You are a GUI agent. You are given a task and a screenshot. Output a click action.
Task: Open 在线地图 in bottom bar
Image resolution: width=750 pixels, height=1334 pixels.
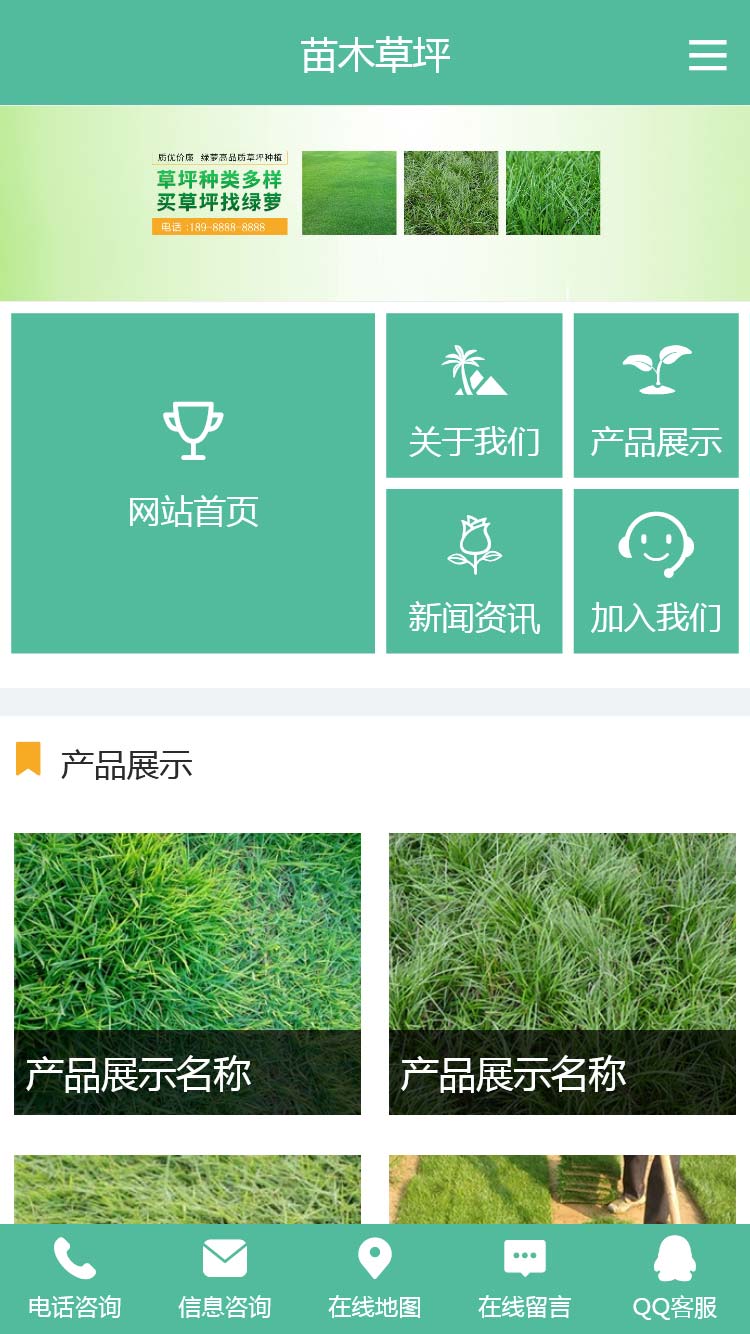[375, 1279]
